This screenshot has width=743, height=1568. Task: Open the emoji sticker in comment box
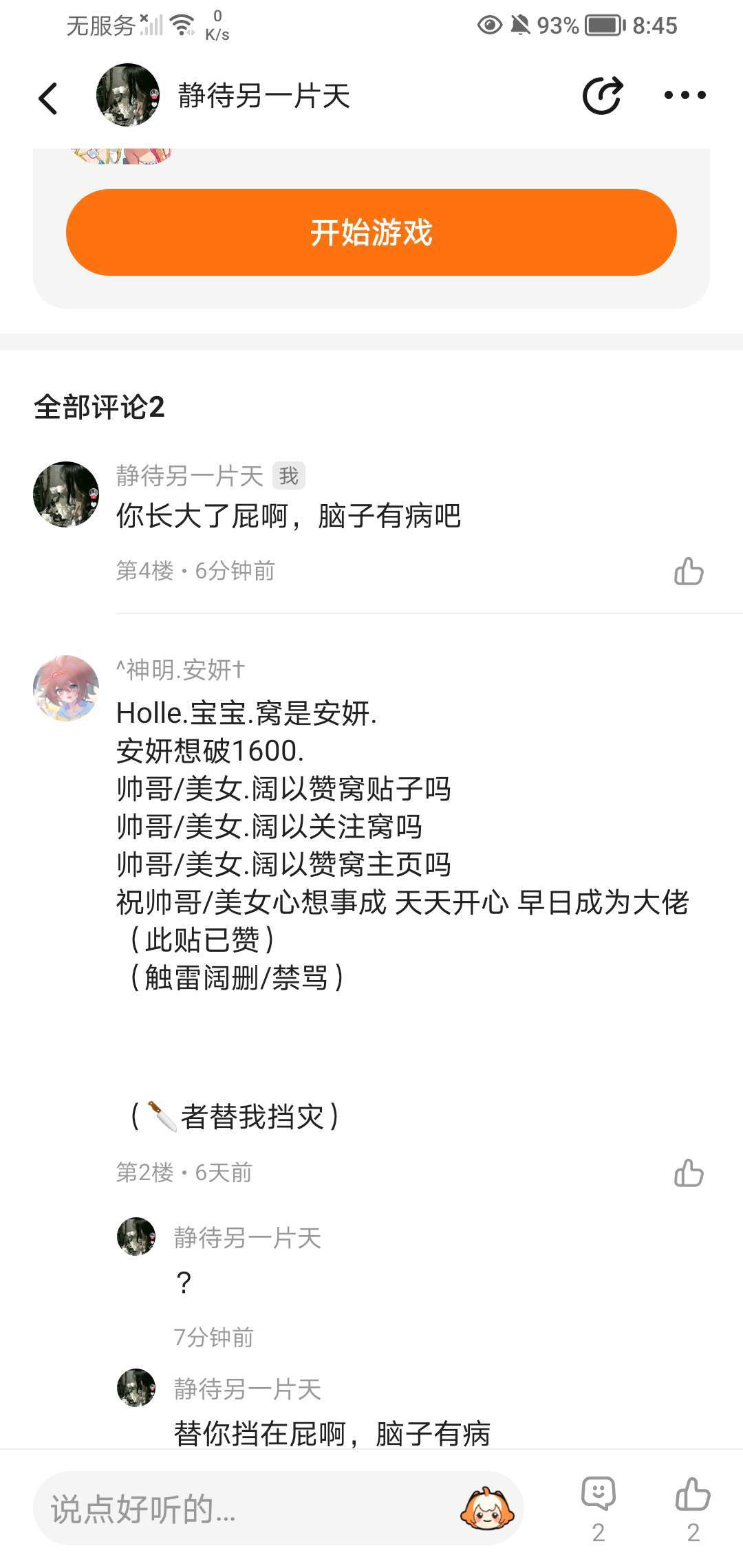click(x=486, y=1509)
